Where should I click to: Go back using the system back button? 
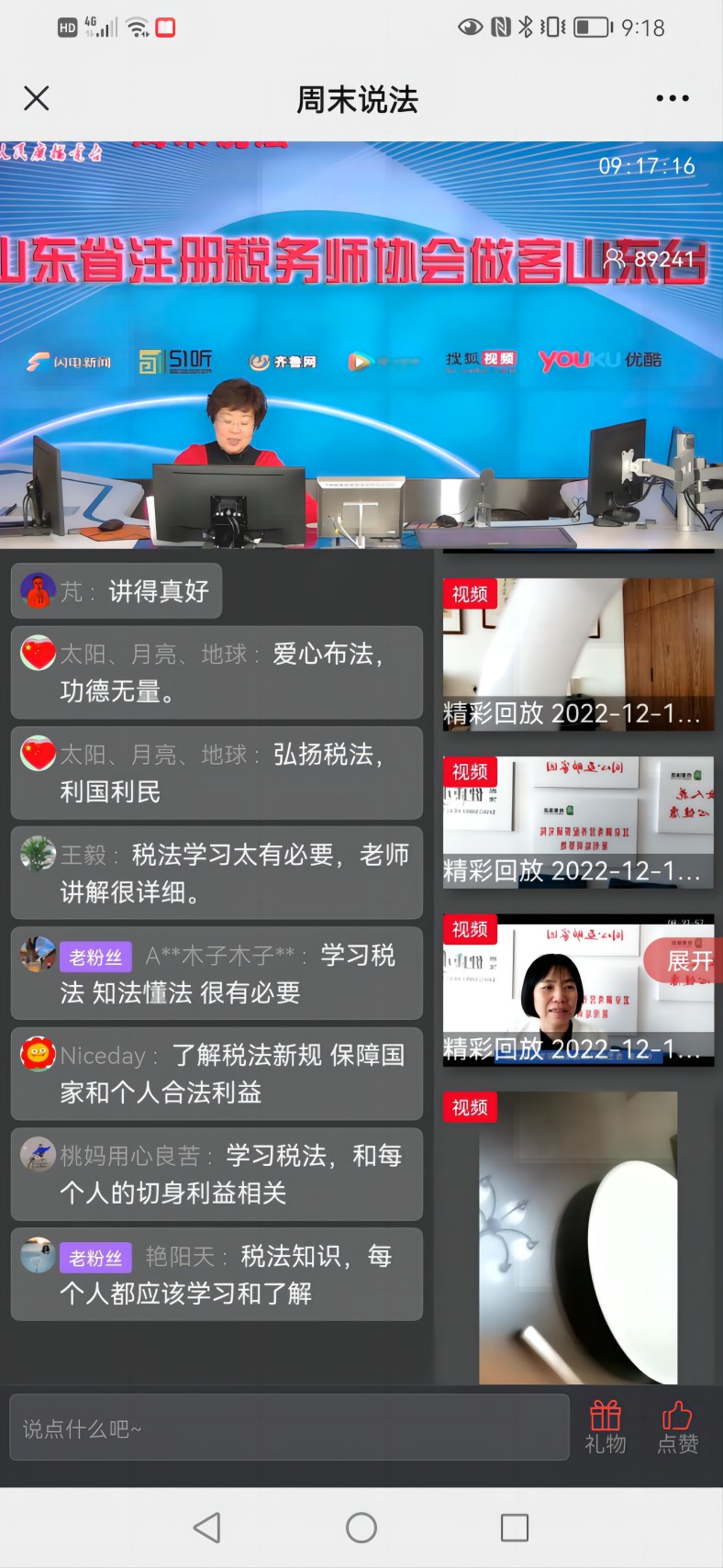click(207, 1528)
